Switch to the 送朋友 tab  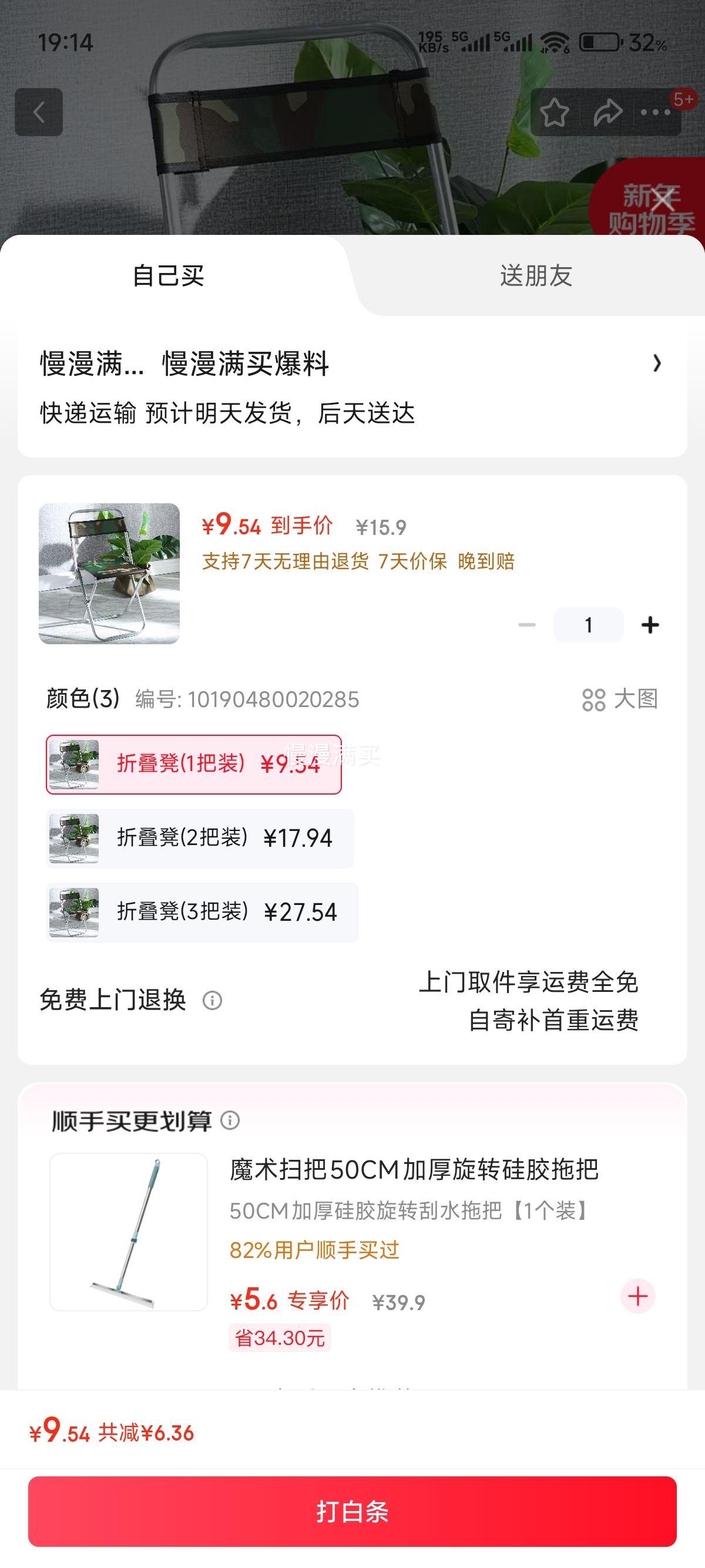(536, 276)
